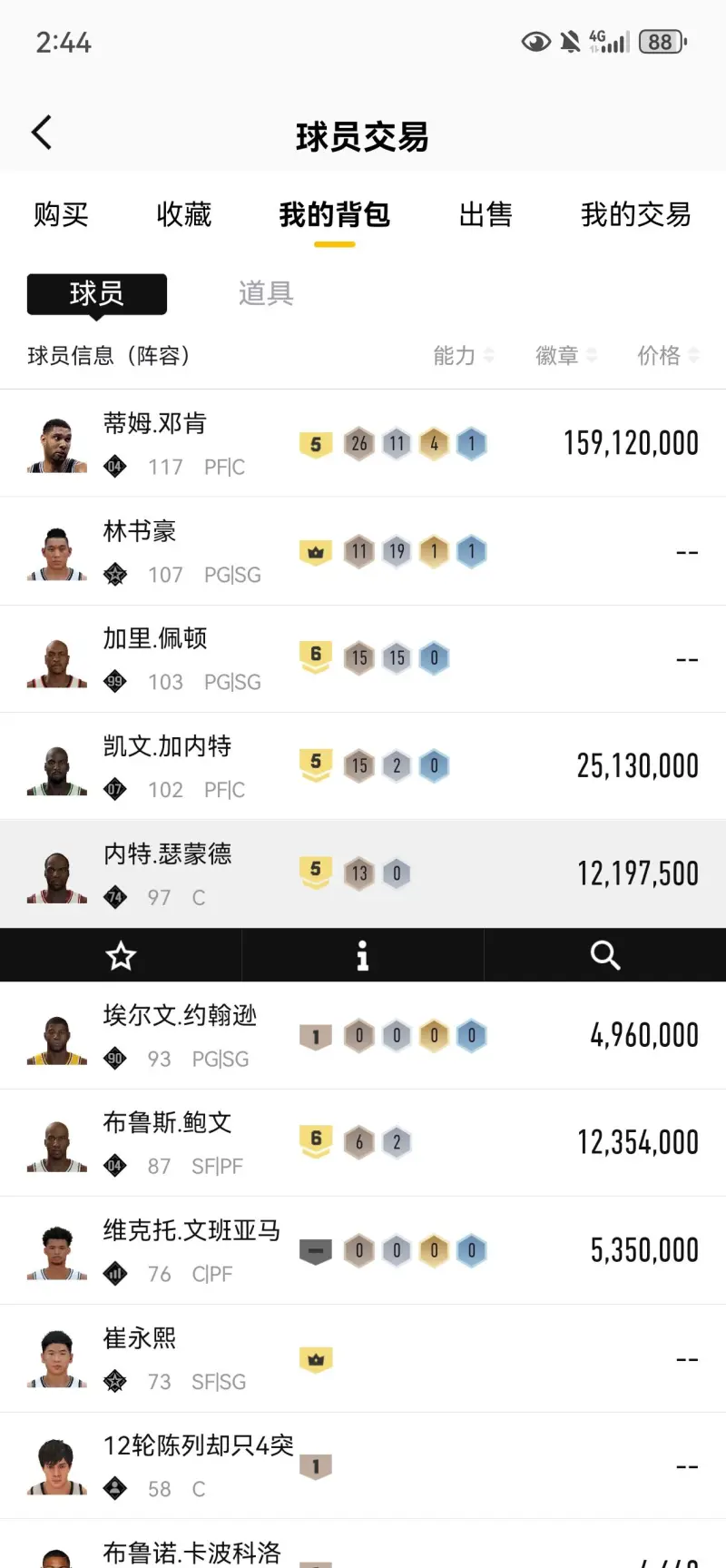The width and height of the screenshot is (726, 1568).
Task: Select player 维克托.文班亚马
Action: click(363, 1250)
